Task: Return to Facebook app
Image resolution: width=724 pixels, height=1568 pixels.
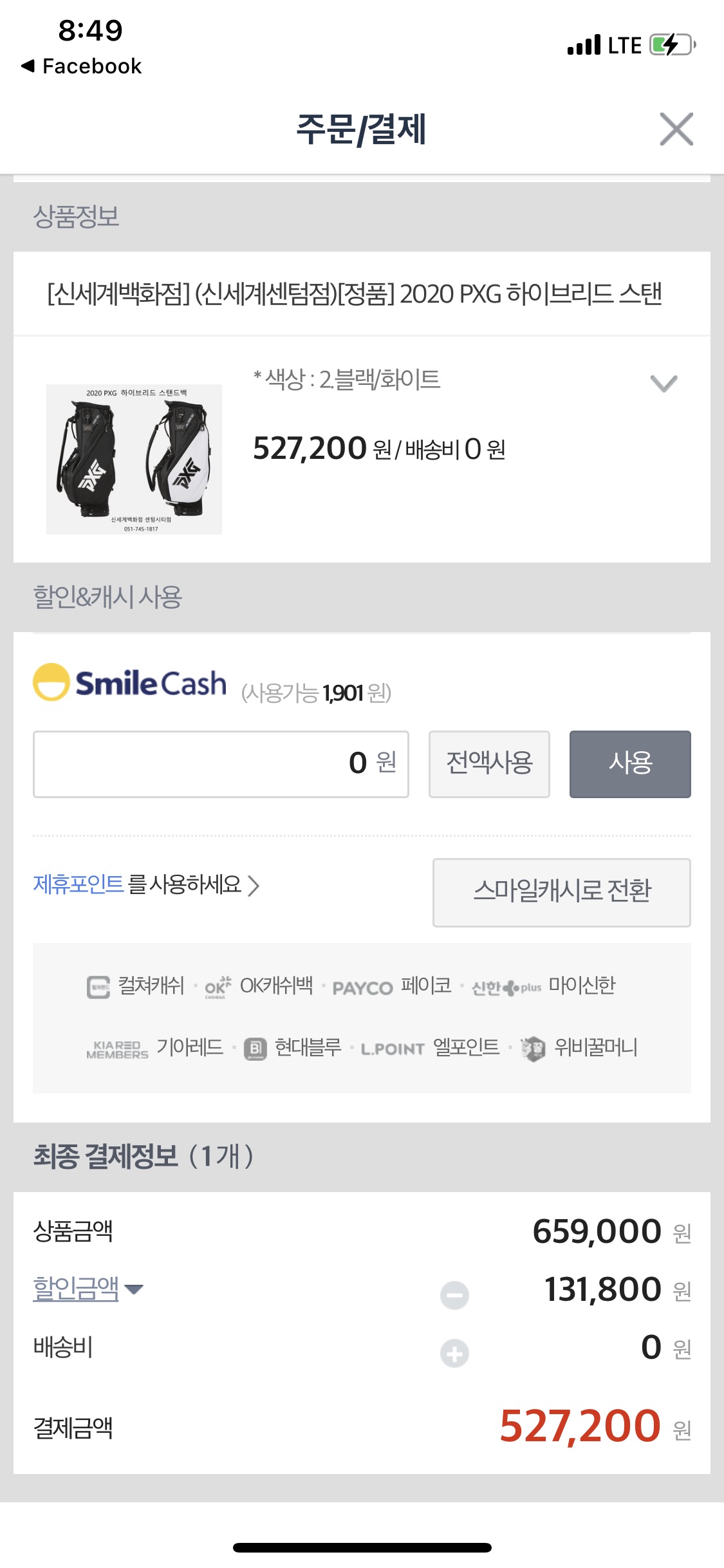Action: click(x=82, y=66)
